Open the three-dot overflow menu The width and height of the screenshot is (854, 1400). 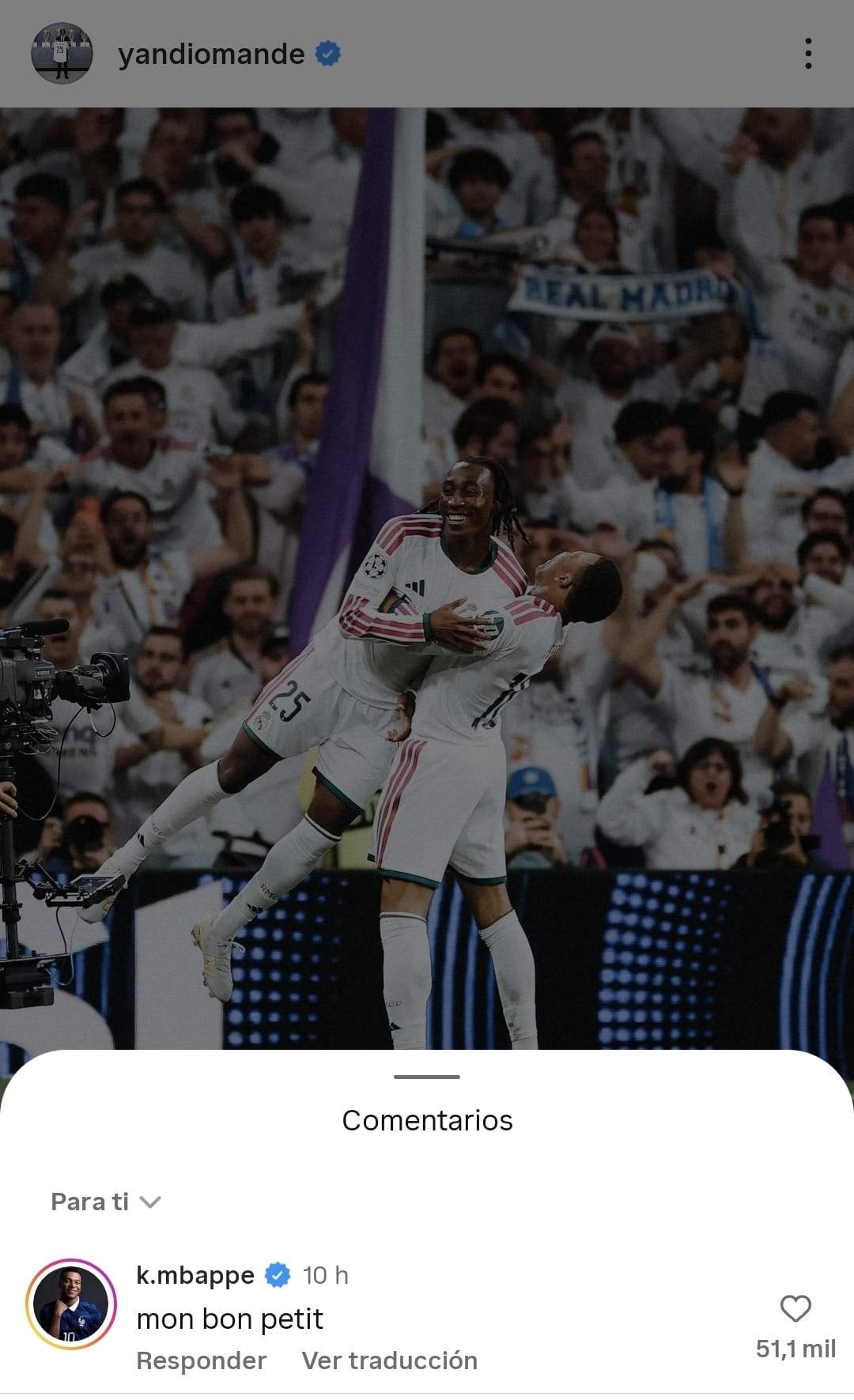(x=807, y=54)
